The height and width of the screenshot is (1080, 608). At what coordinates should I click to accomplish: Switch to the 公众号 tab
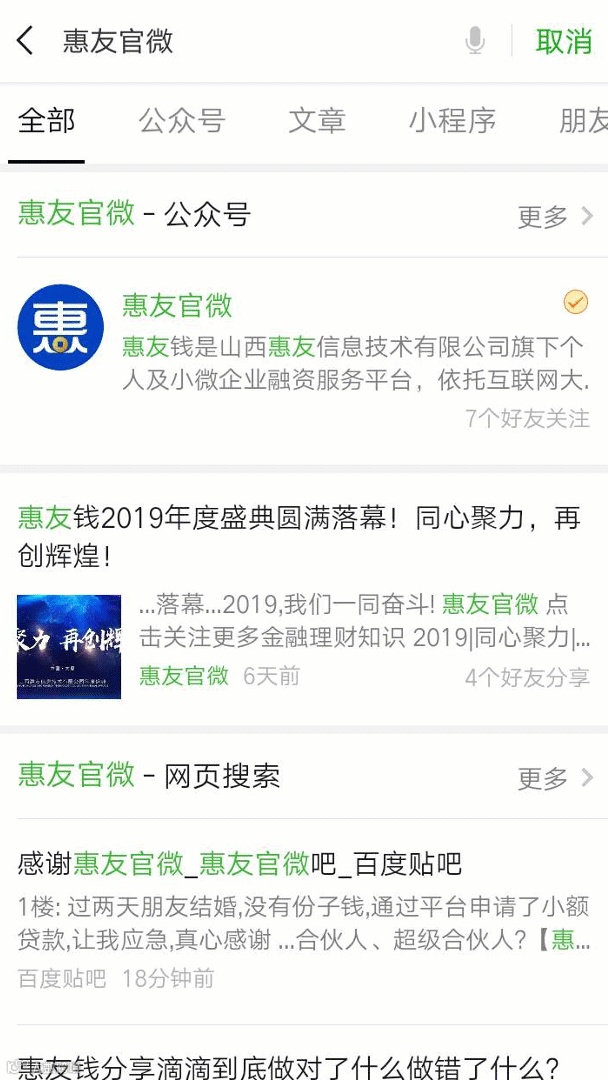pyautogui.click(x=182, y=121)
